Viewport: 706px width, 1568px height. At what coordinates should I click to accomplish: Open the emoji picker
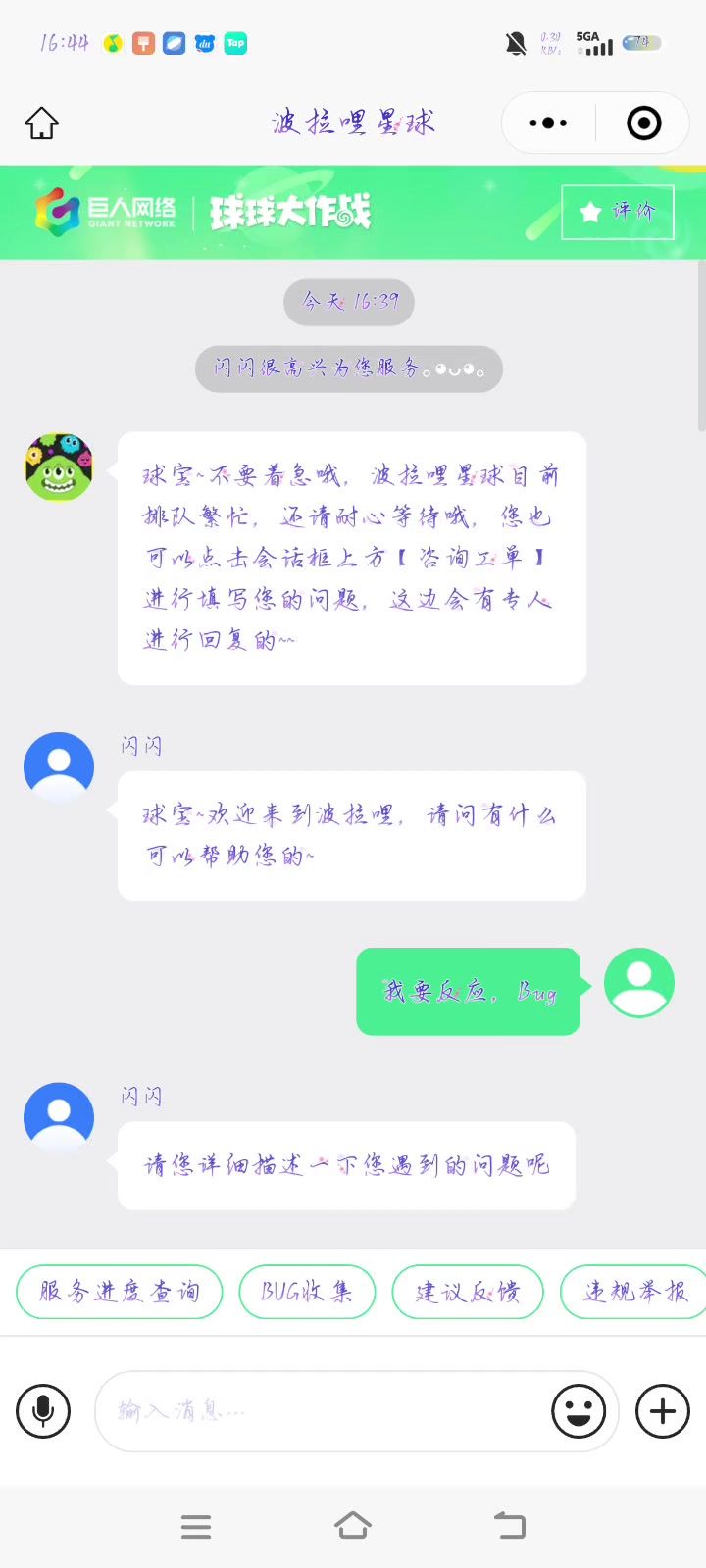coord(579,1411)
